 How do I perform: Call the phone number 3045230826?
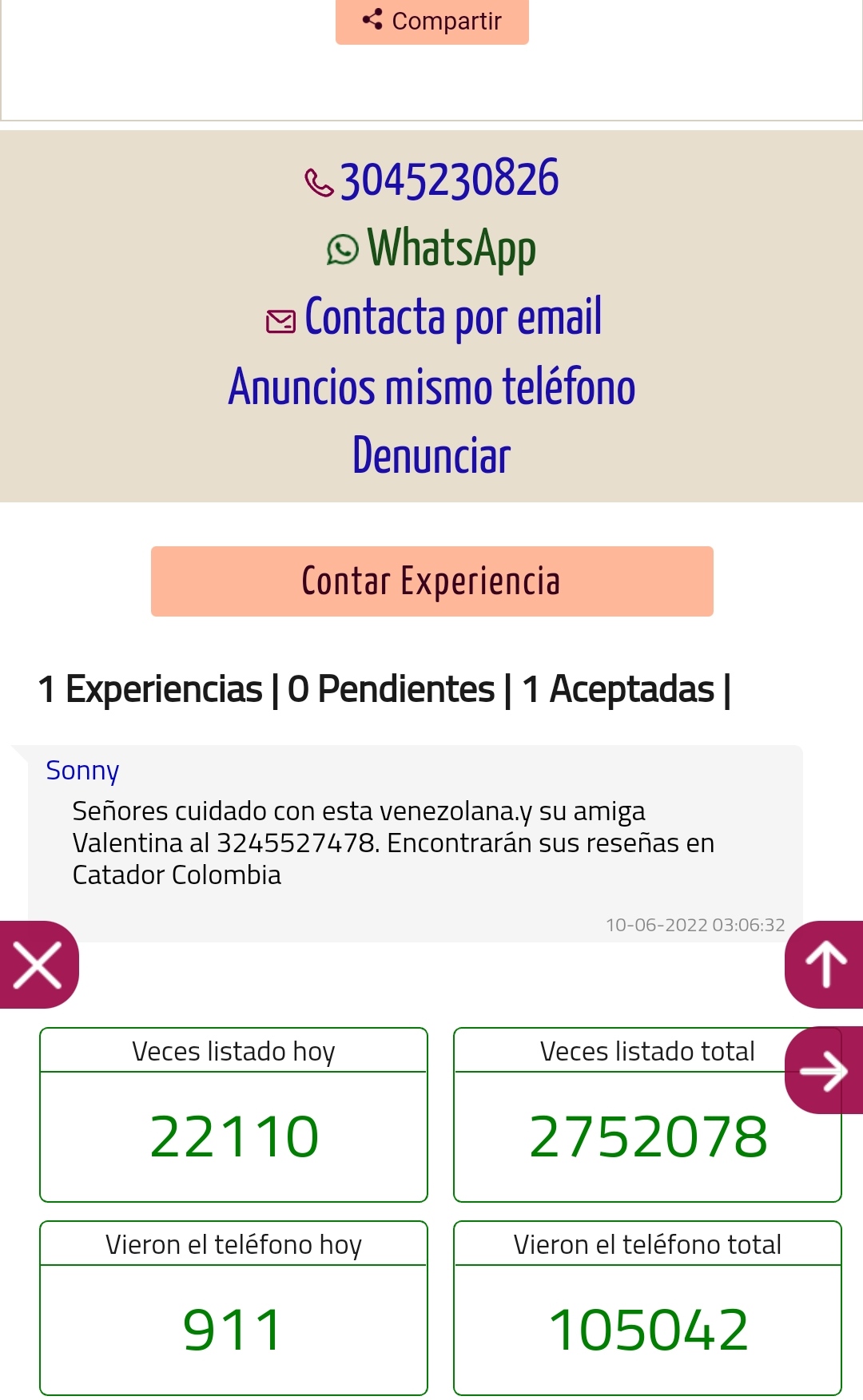[432, 180]
